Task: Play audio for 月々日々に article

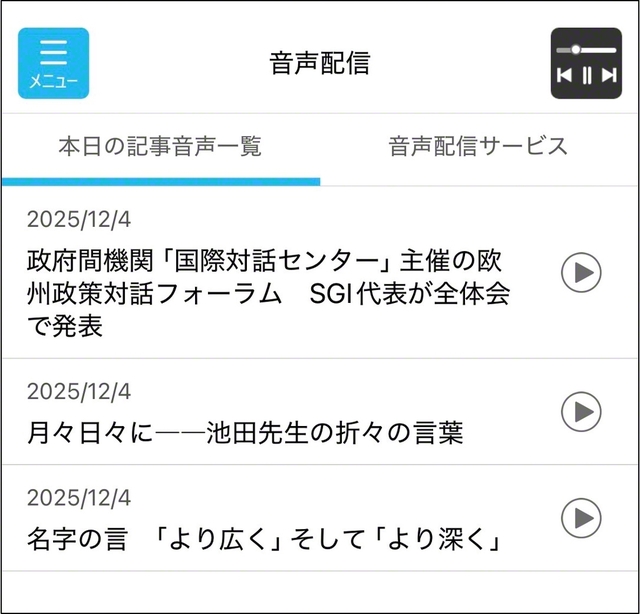Action: coord(581,411)
